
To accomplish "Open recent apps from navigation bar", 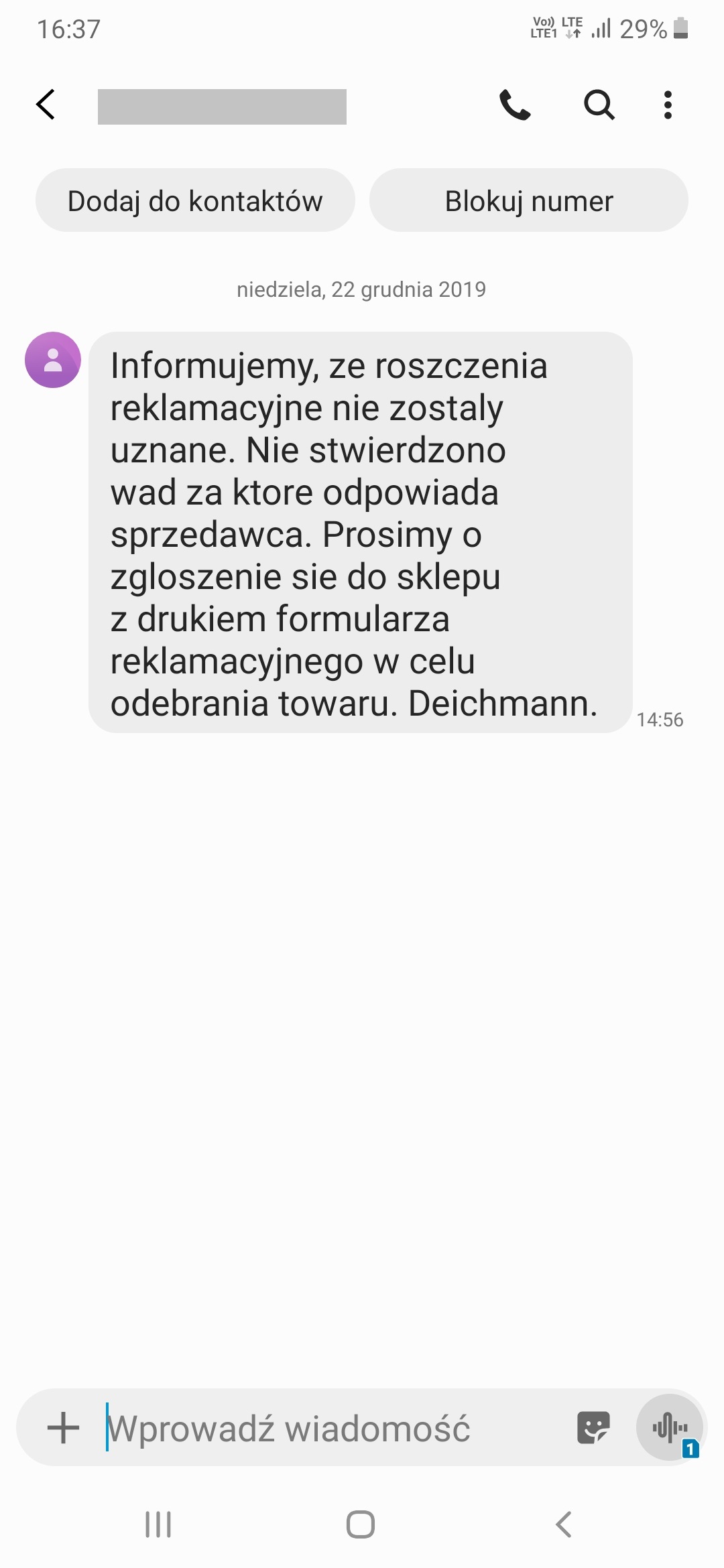I will (158, 1524).
